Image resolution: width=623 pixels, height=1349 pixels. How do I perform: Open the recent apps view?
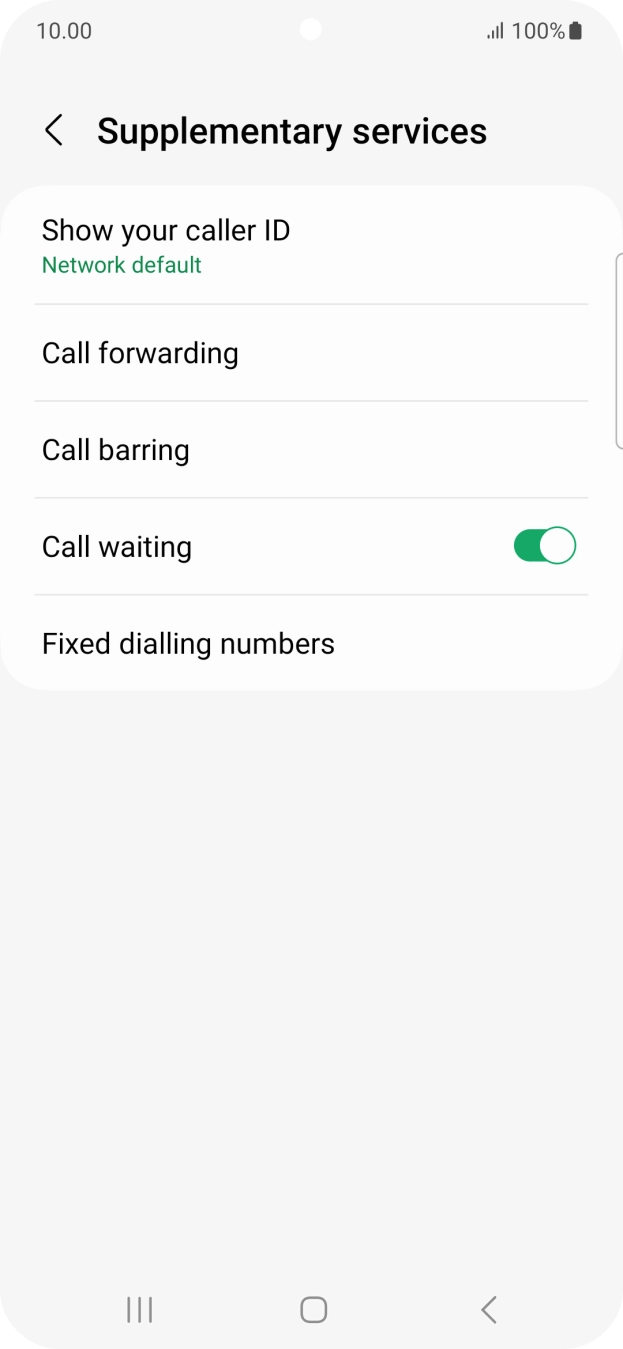pos(139,1309)
